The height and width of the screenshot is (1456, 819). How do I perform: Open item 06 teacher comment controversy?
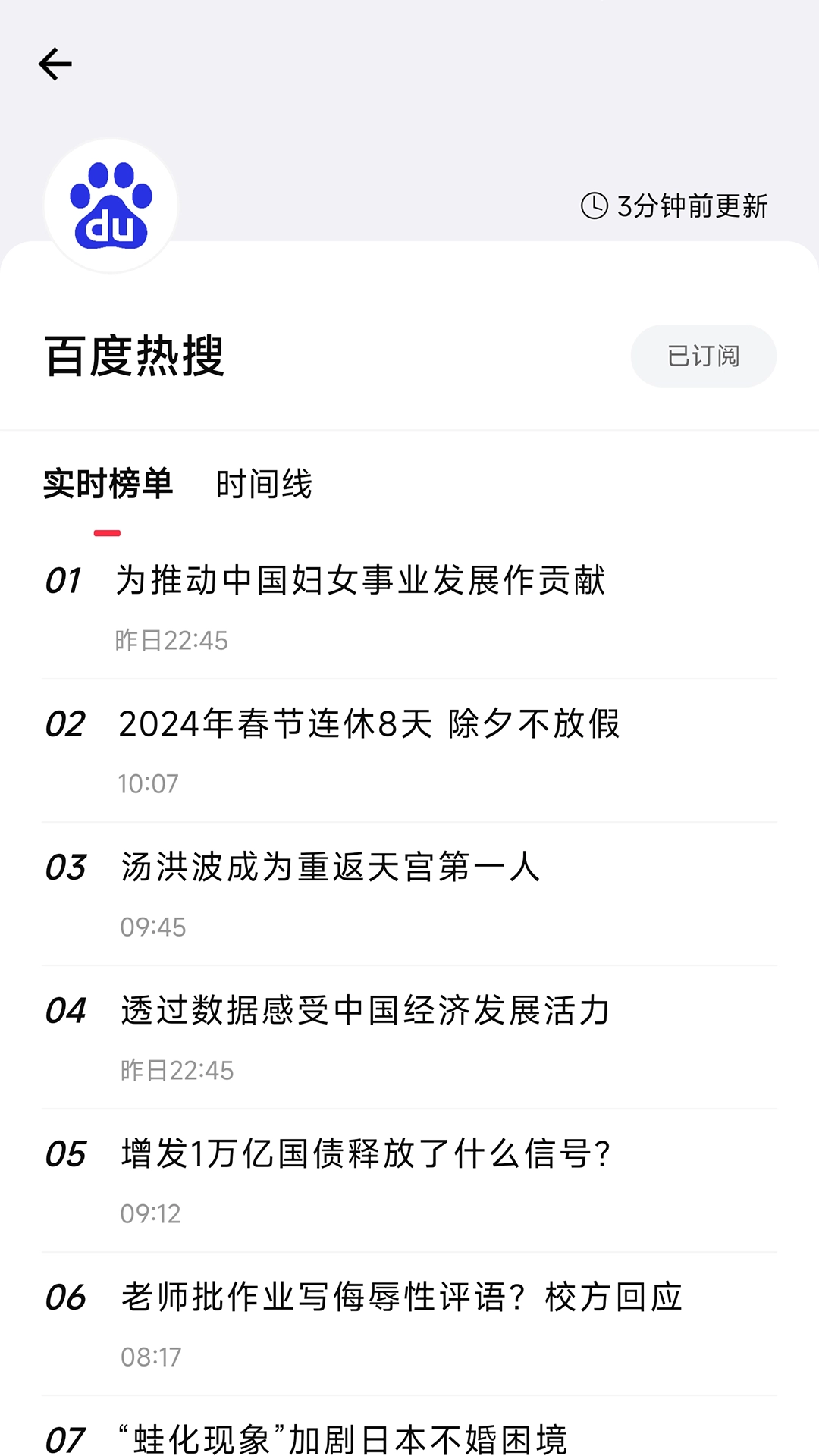click(x=400, y=1298)
